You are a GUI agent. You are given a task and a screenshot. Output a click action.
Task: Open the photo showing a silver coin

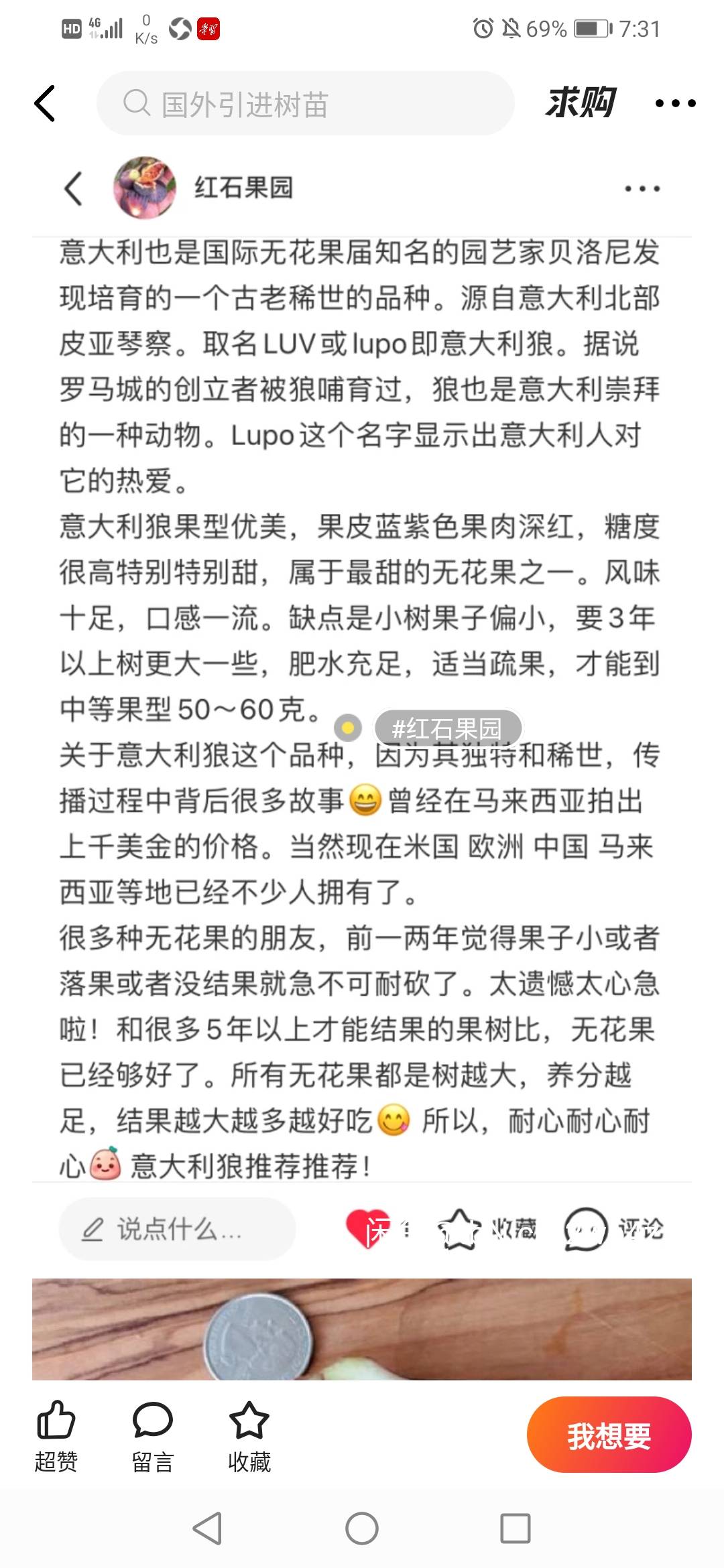(x=362, y=1329)
